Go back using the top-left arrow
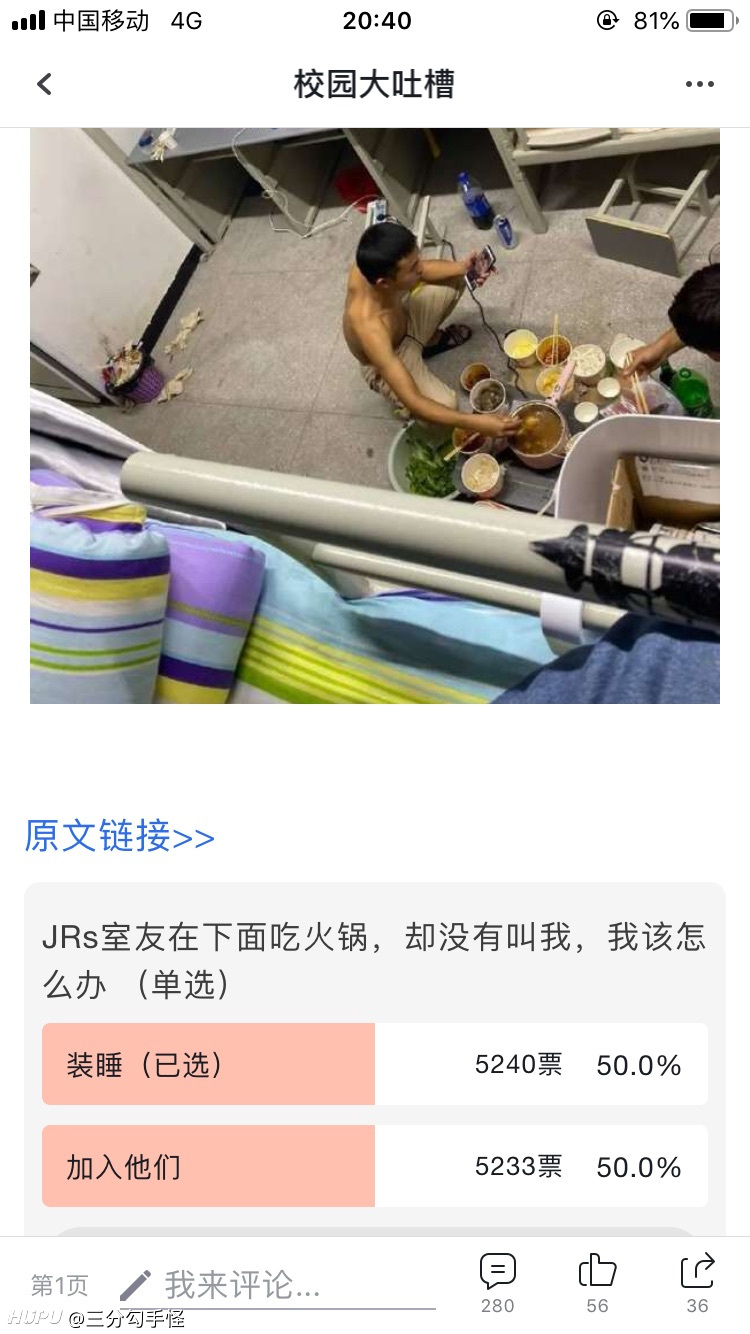The height and width of the screenshot is (1334, 750). point(44,84)
